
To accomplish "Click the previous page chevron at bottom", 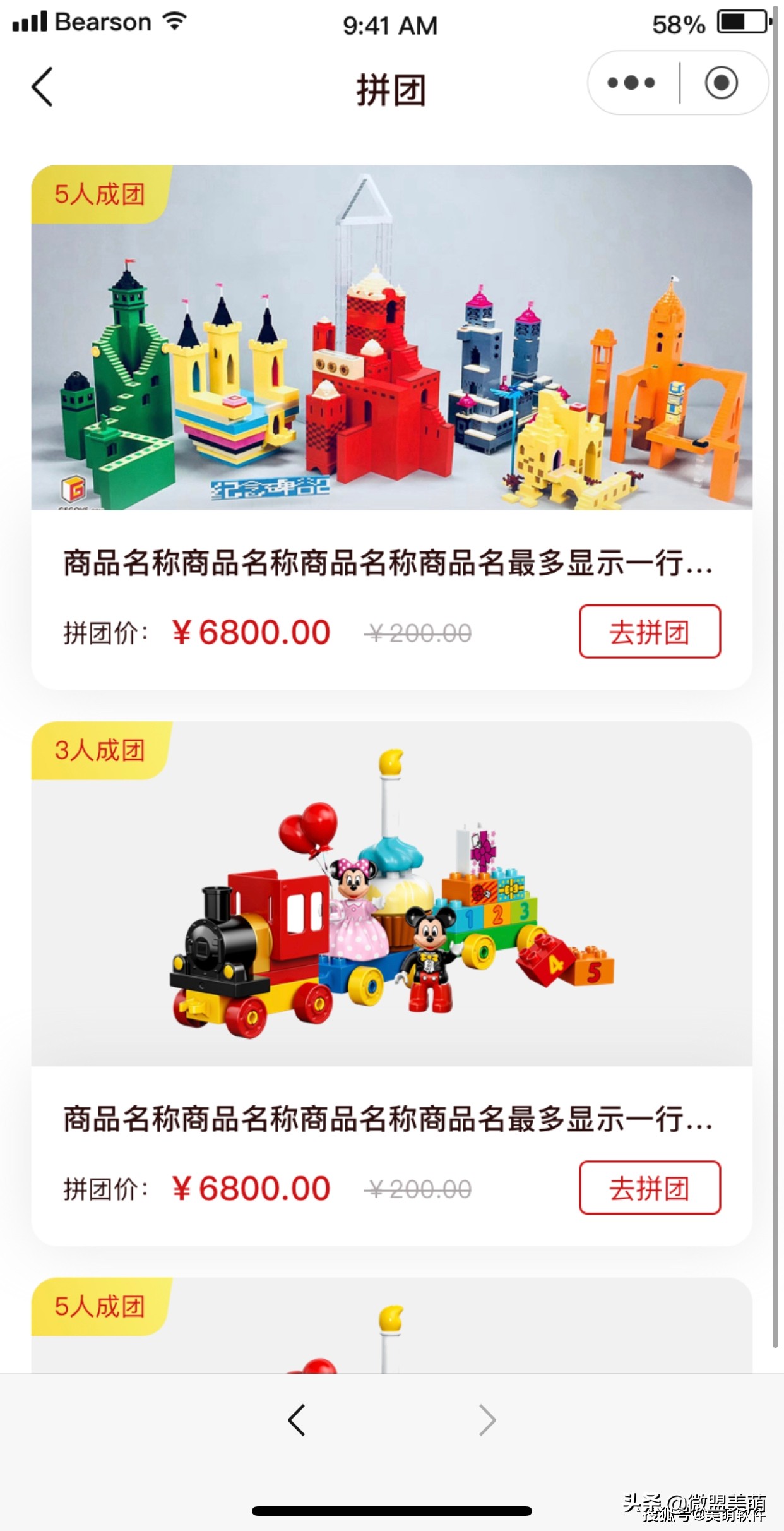I will point(297,1421).
